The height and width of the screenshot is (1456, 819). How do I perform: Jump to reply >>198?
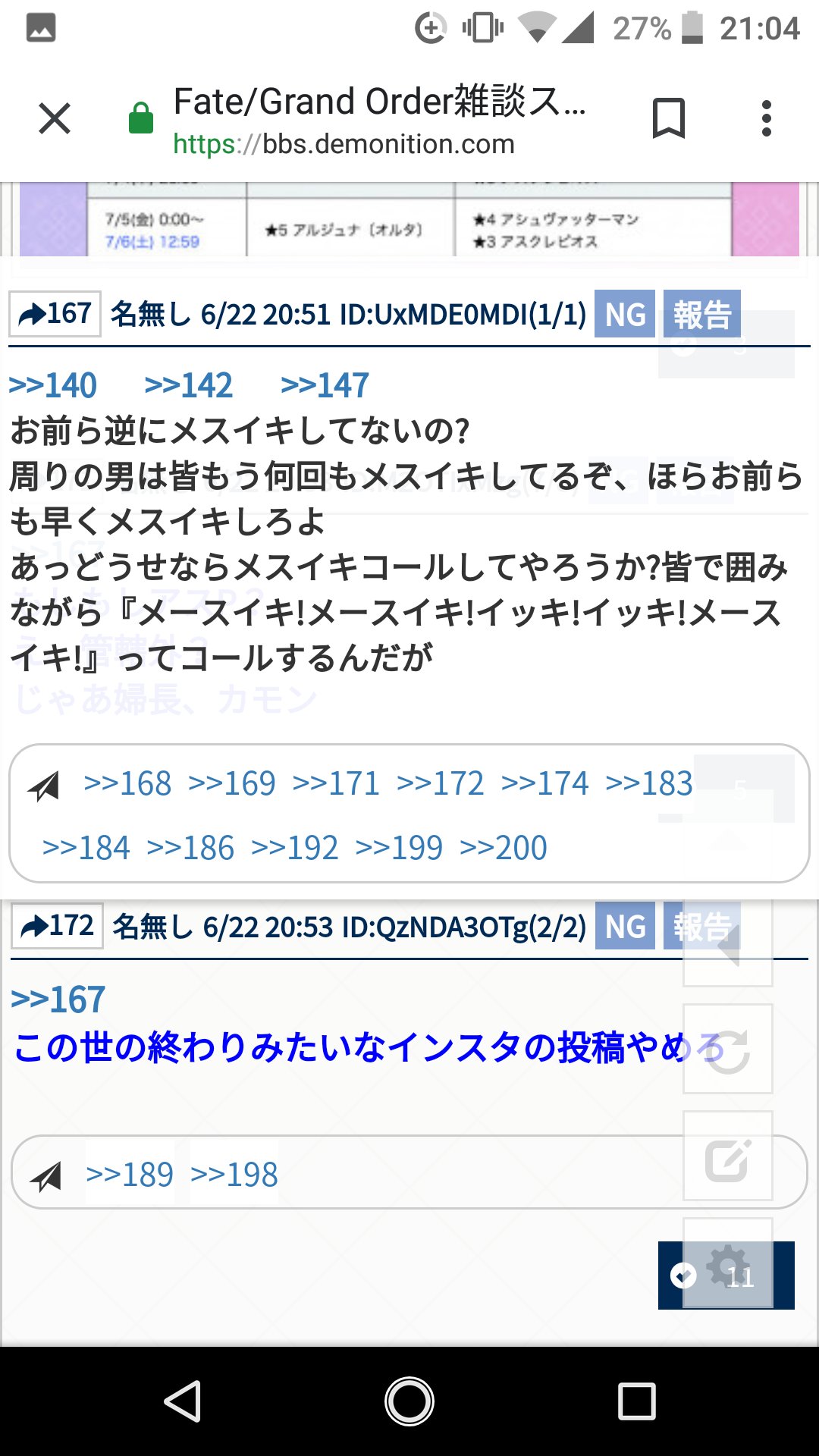(x=234, y=1175)
